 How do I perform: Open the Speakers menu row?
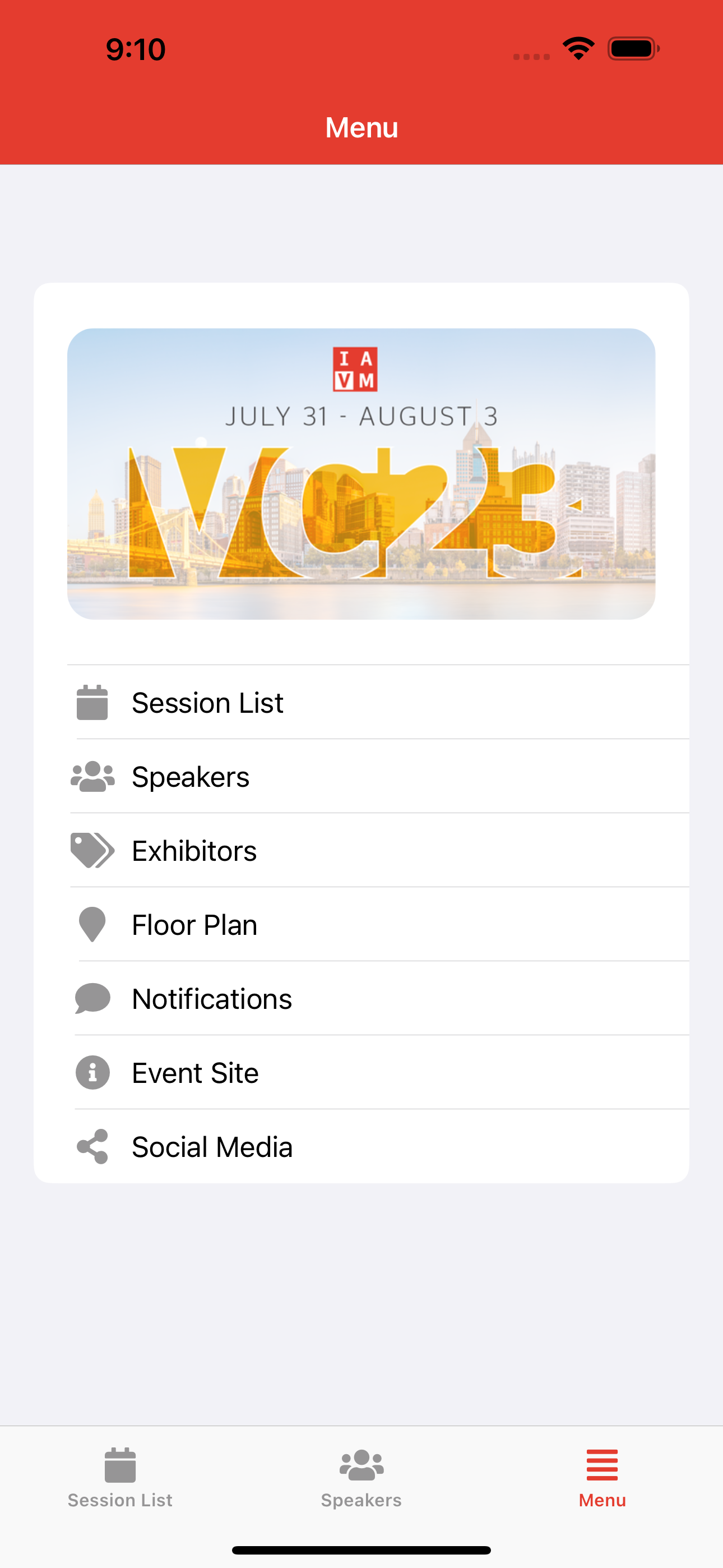point(361,776)
